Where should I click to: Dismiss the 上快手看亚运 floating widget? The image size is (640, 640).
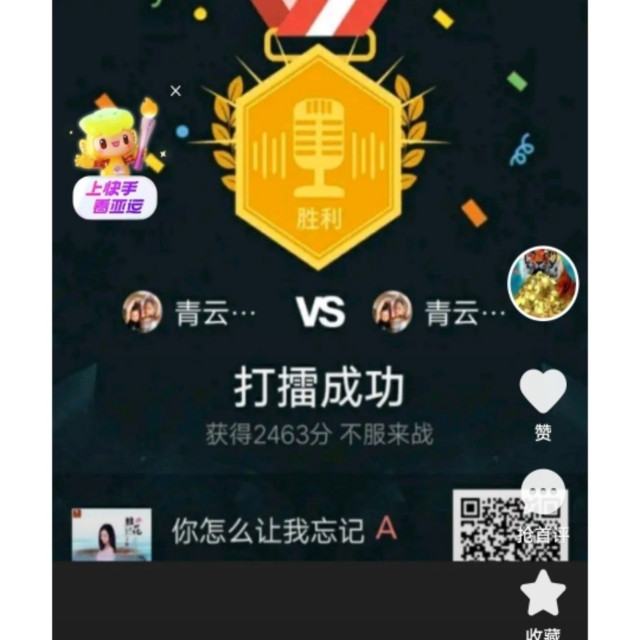176,91
